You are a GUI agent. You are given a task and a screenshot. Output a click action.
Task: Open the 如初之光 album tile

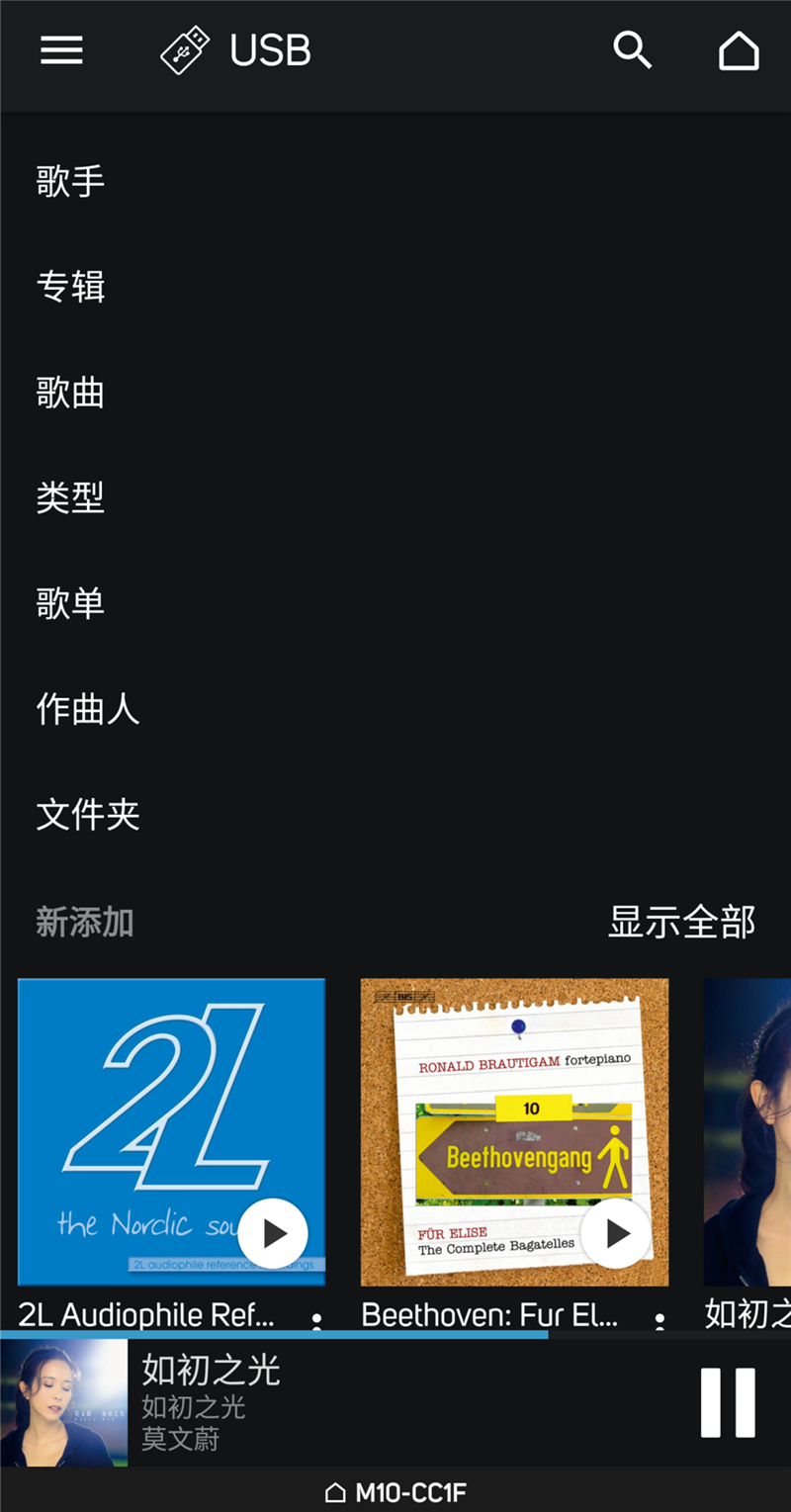click(748, 1132)
